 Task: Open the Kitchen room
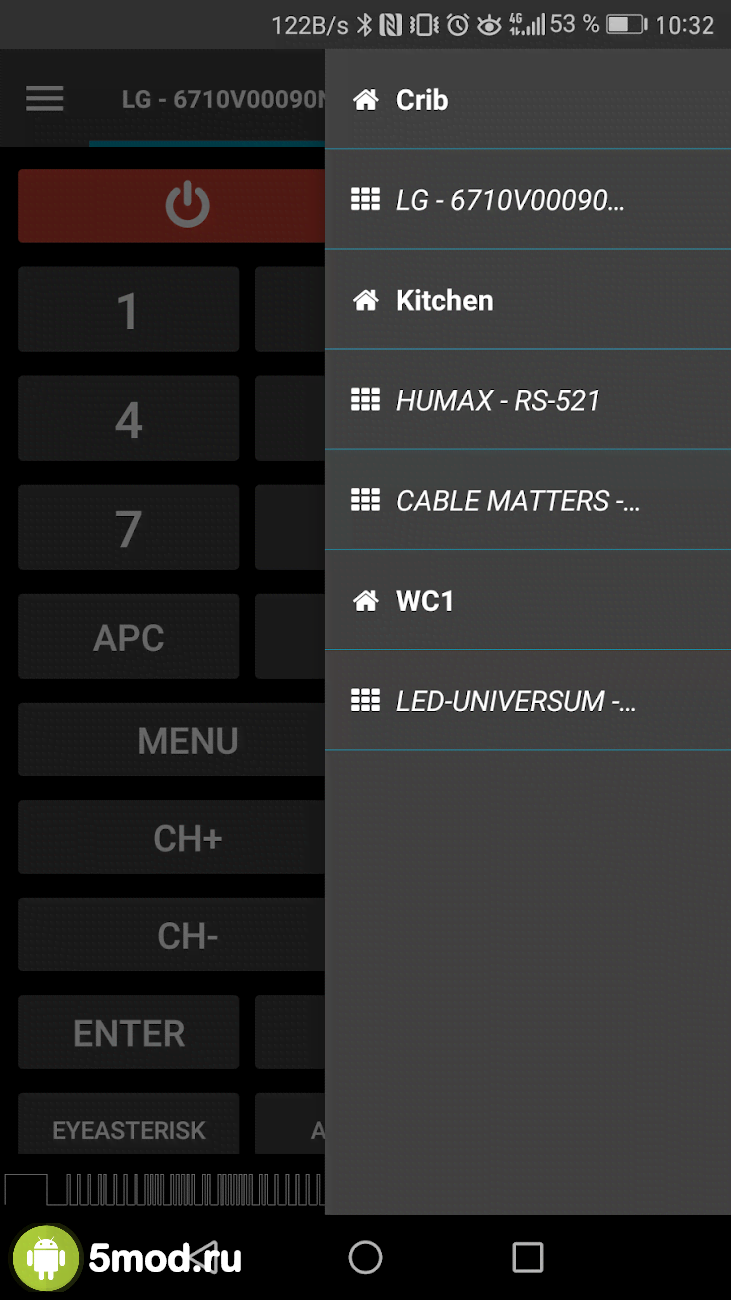pos(527,300)
